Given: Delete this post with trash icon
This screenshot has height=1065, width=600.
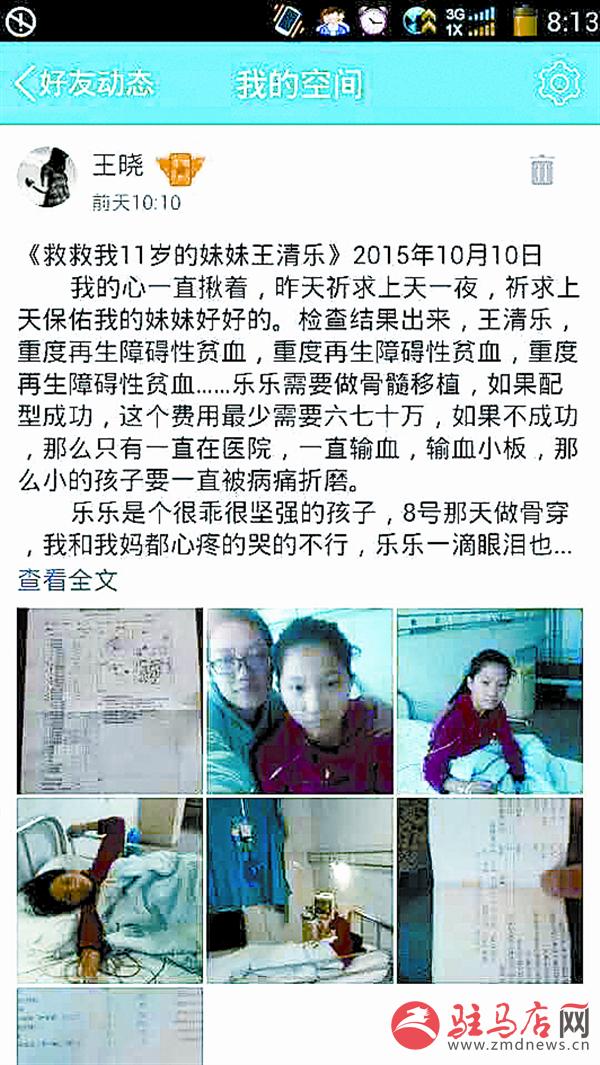Looking at the screenshot, I should click(x=541, y=170).
